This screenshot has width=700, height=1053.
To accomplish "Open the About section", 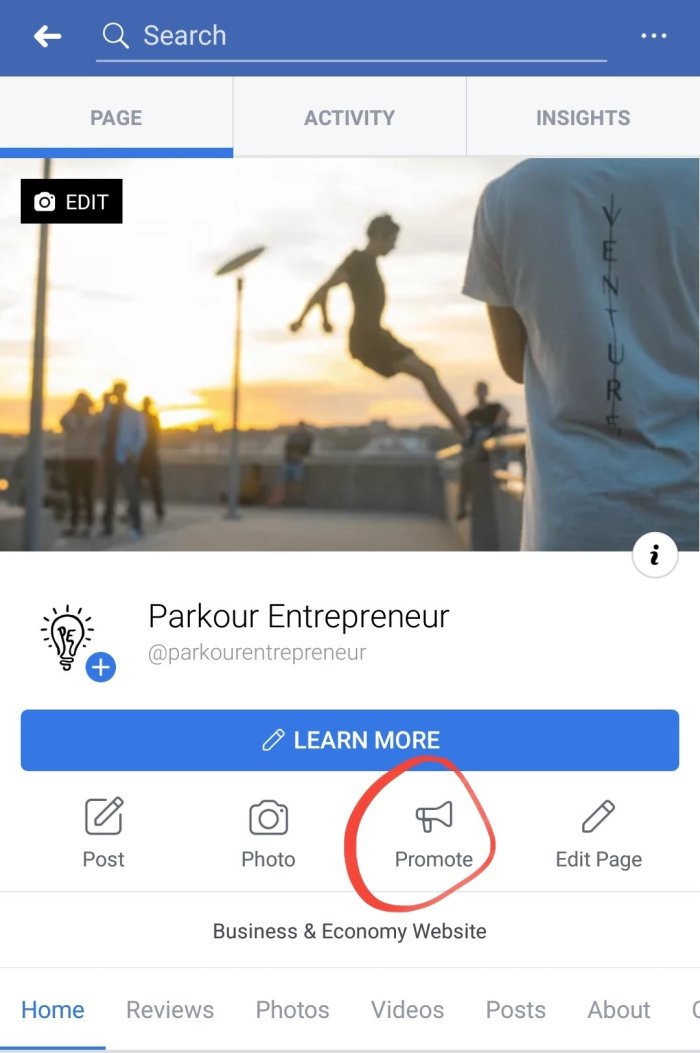I will [619, 1010].
